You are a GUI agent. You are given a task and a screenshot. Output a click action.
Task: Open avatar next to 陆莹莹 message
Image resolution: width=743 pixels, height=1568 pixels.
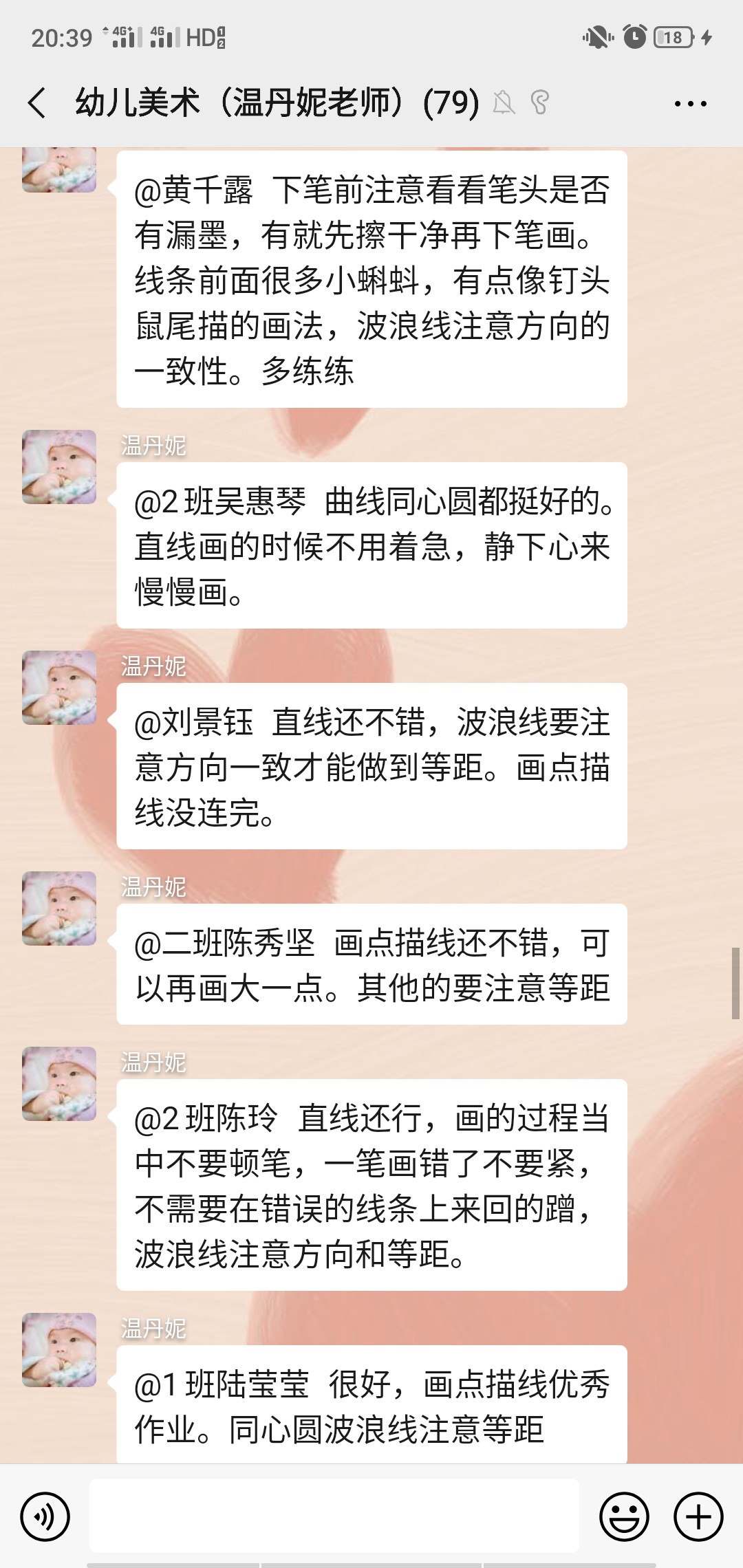coord(59,1350)
